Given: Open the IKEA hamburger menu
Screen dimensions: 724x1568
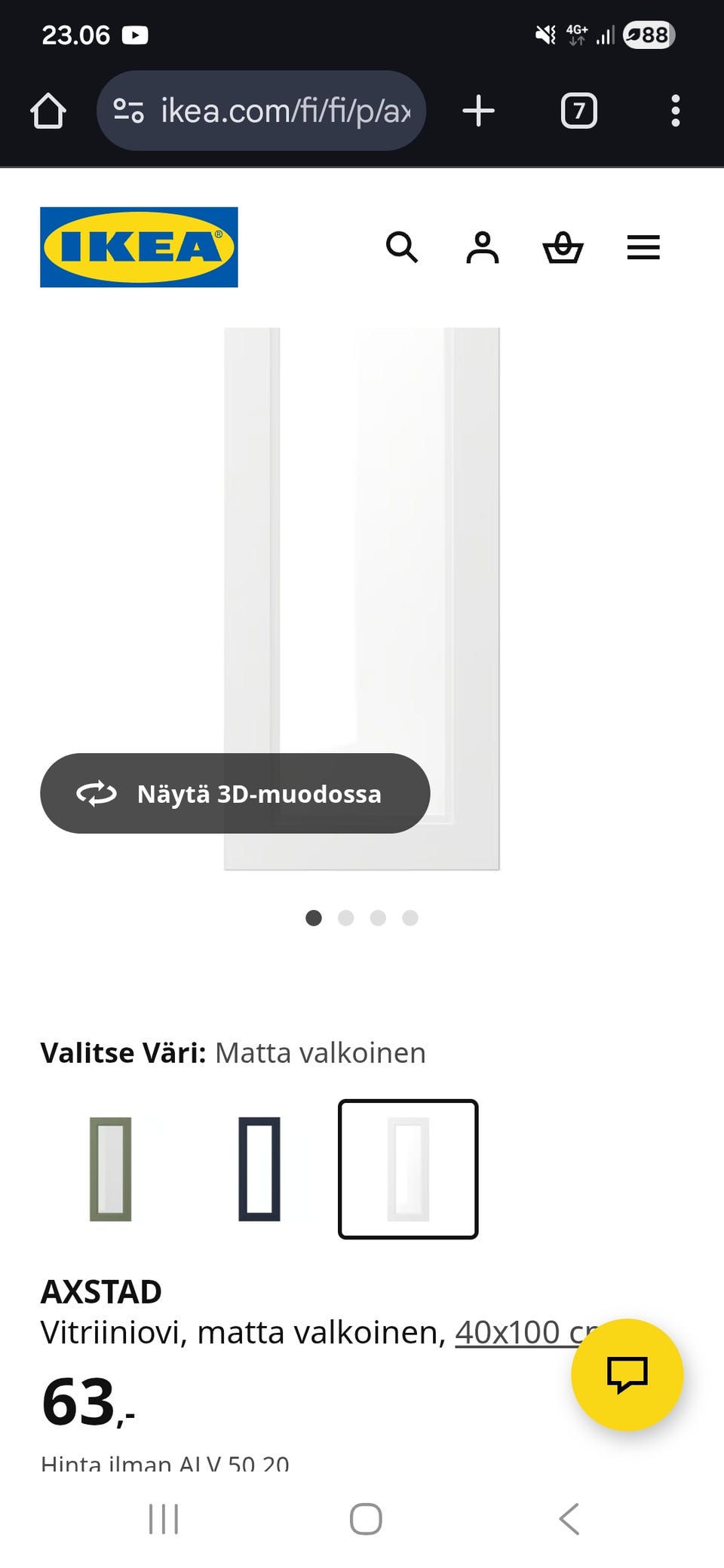Looking at the screenshot, I should (x=643, y=247).
